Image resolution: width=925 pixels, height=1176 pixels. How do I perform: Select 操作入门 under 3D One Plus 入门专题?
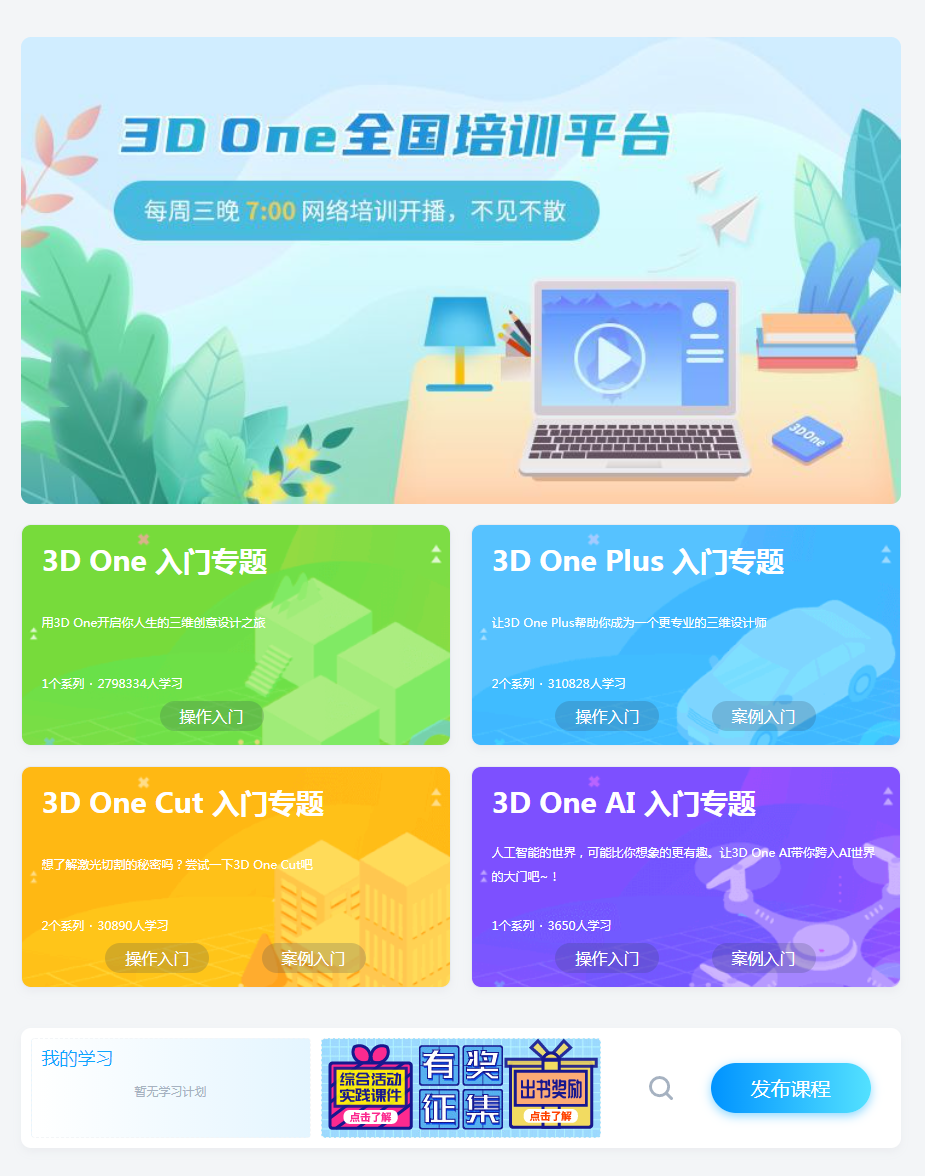[607, 716]
